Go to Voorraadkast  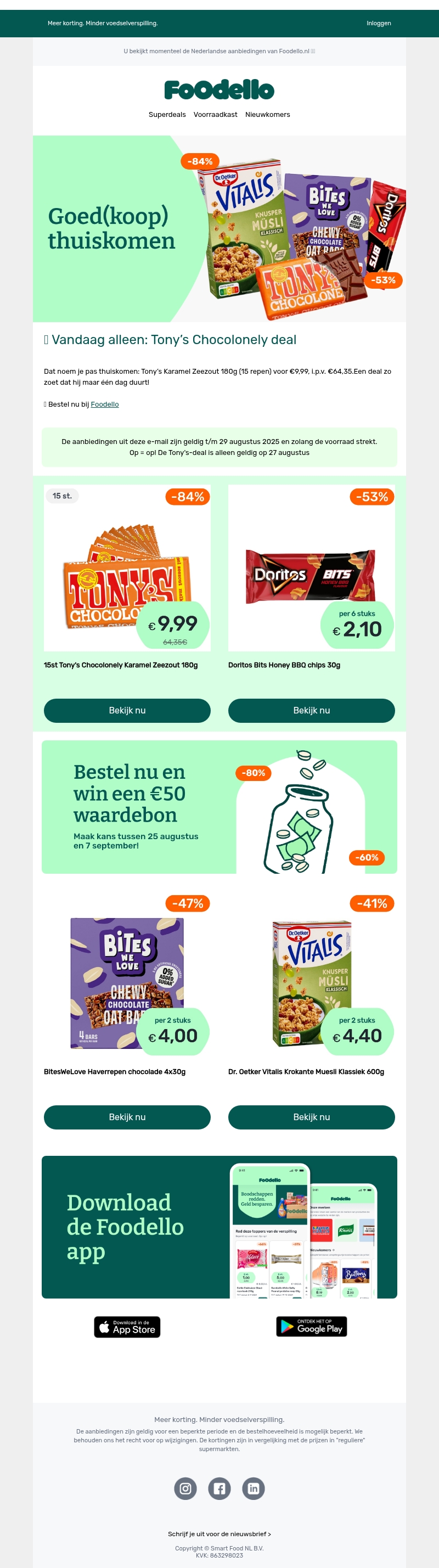point(215,115)
